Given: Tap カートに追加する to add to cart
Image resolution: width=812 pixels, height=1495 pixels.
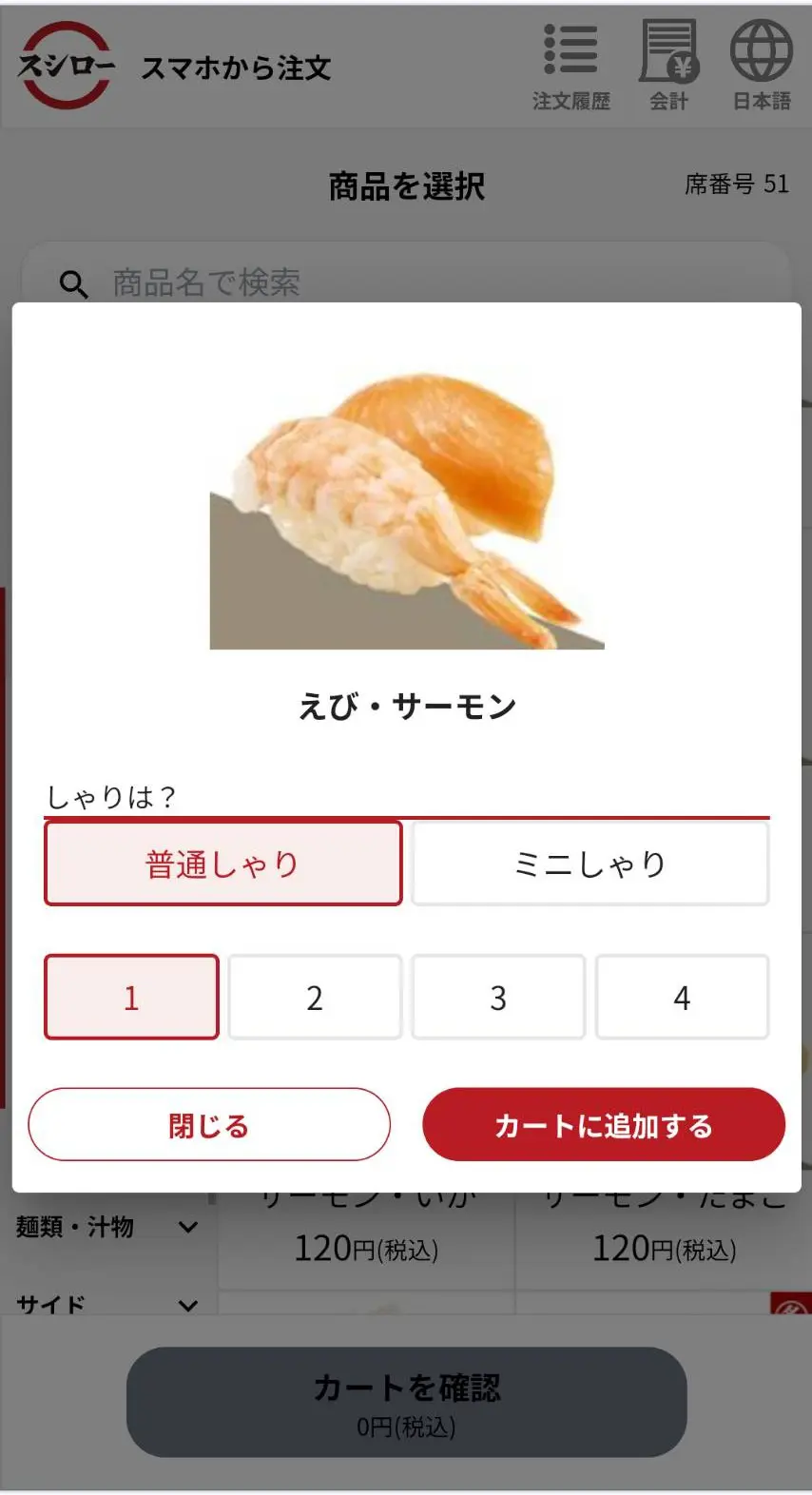Looking at the screenshot, I should [604, 1125].
